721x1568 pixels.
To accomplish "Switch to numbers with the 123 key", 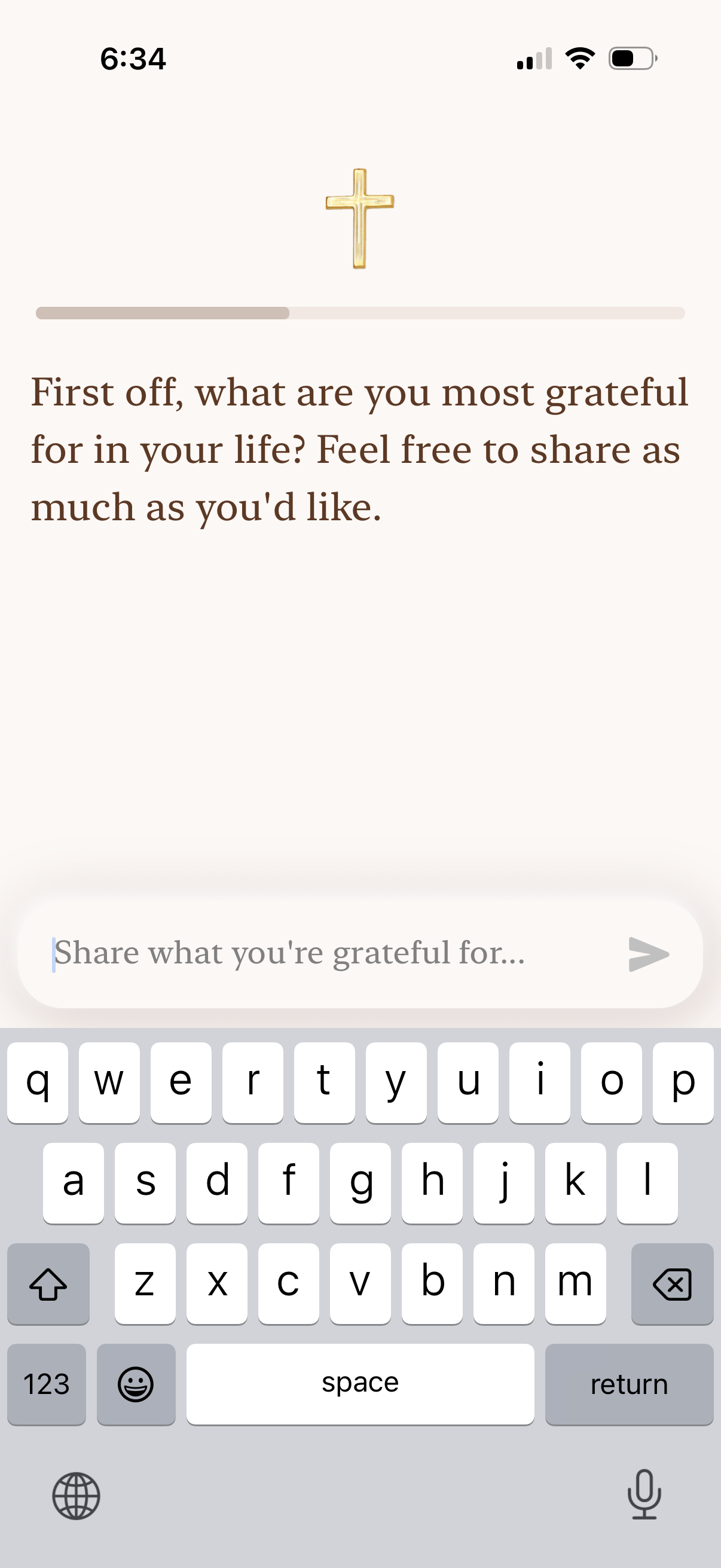I will point(46,1383).
